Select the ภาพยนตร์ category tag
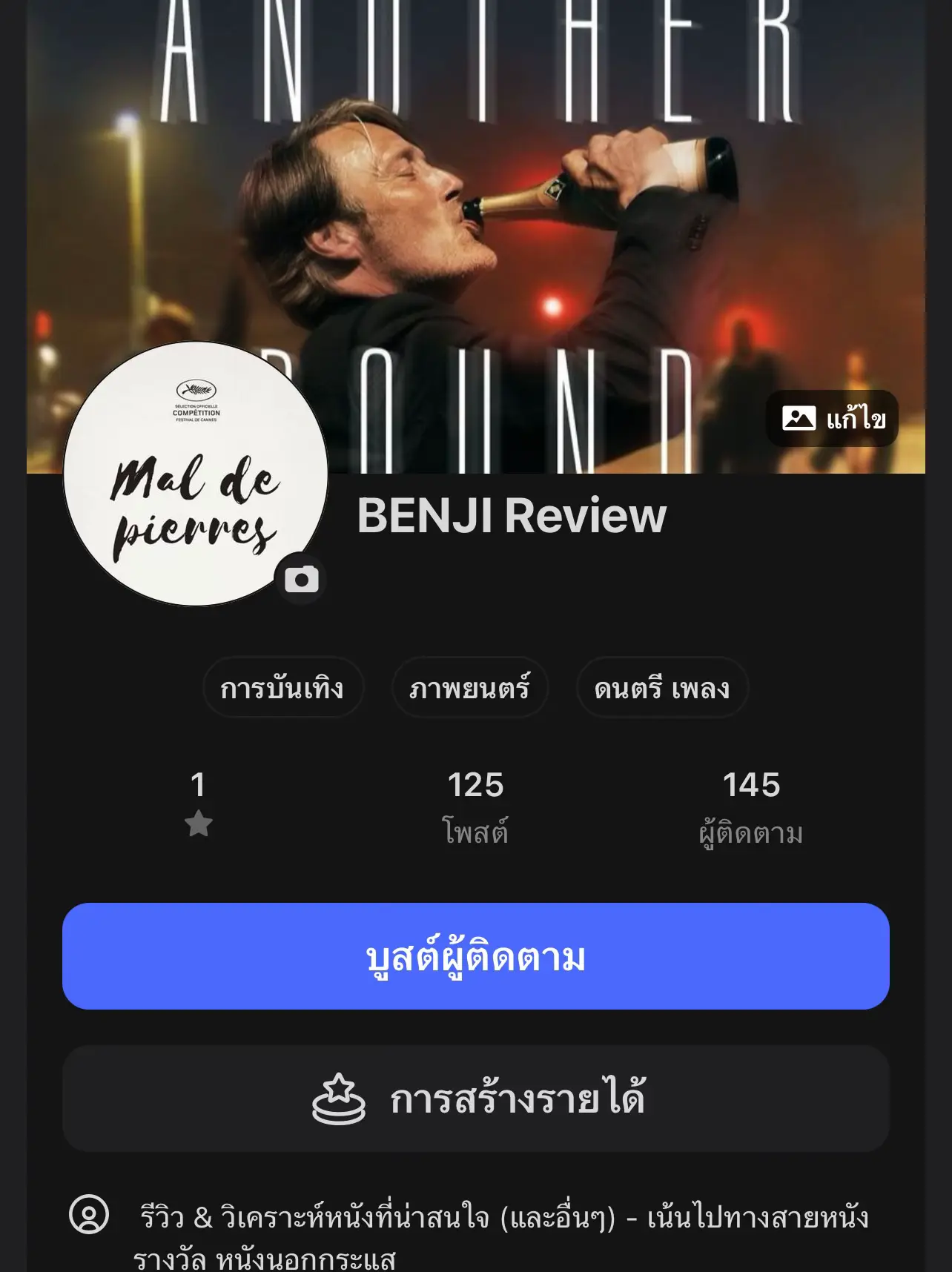 point(470,688)
